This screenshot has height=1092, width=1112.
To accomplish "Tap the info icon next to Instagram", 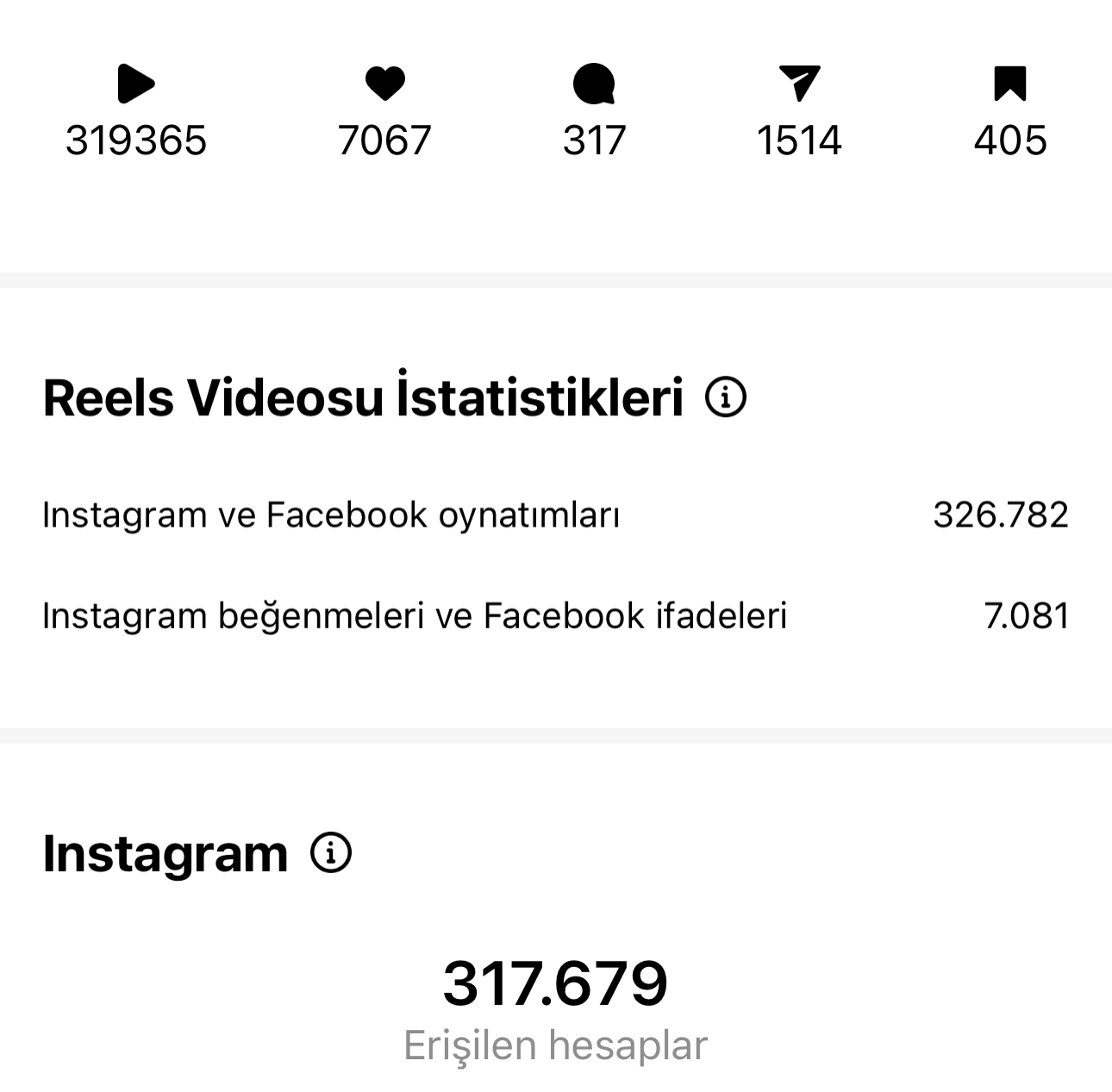I will (x=331, y=853).
